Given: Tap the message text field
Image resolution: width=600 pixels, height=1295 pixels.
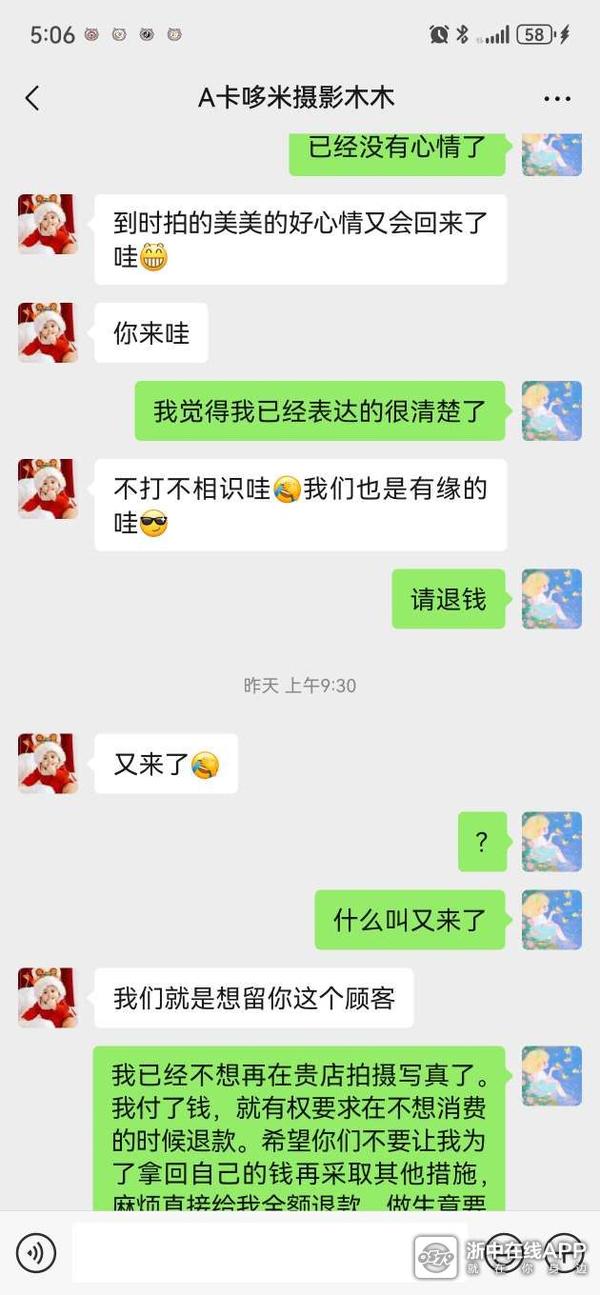Looking at the screenshot, I should pos(270,1253).
